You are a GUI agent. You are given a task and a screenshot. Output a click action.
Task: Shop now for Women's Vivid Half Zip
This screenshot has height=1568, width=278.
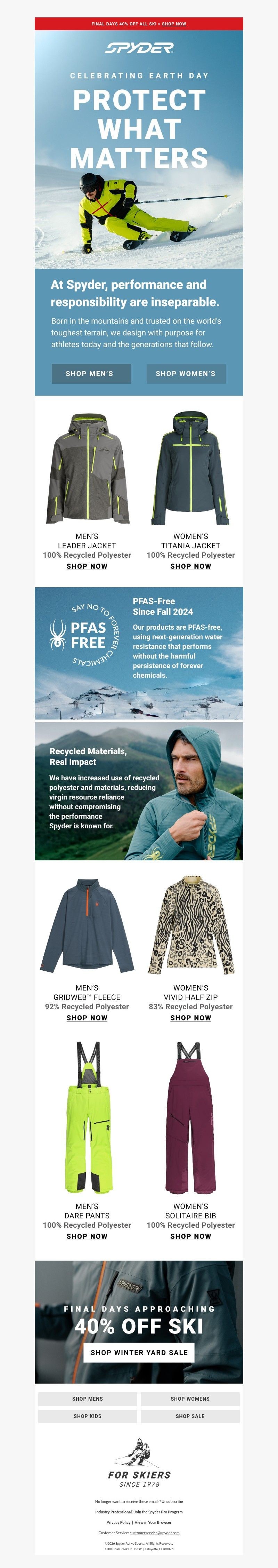(190, 1018)
